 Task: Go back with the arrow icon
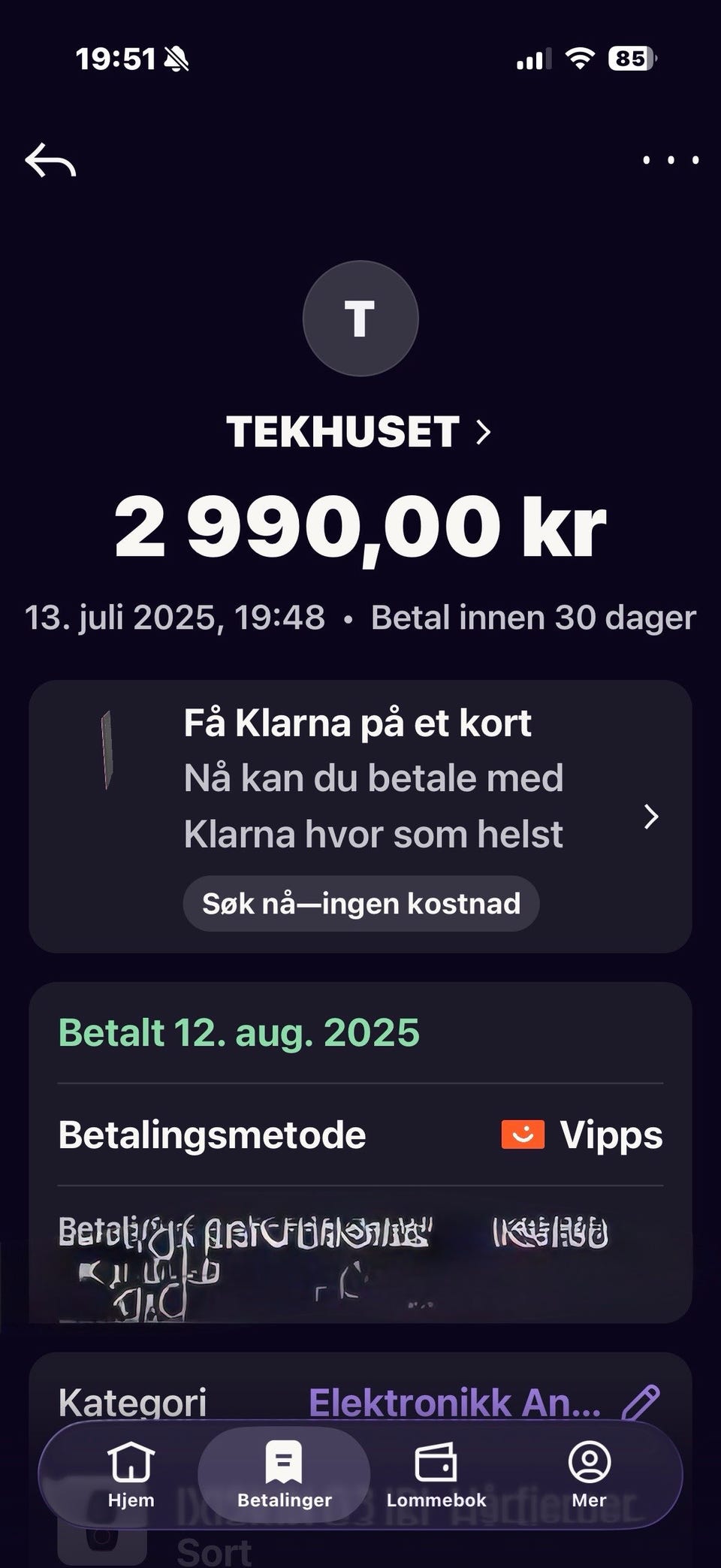(x=50, y=160)
